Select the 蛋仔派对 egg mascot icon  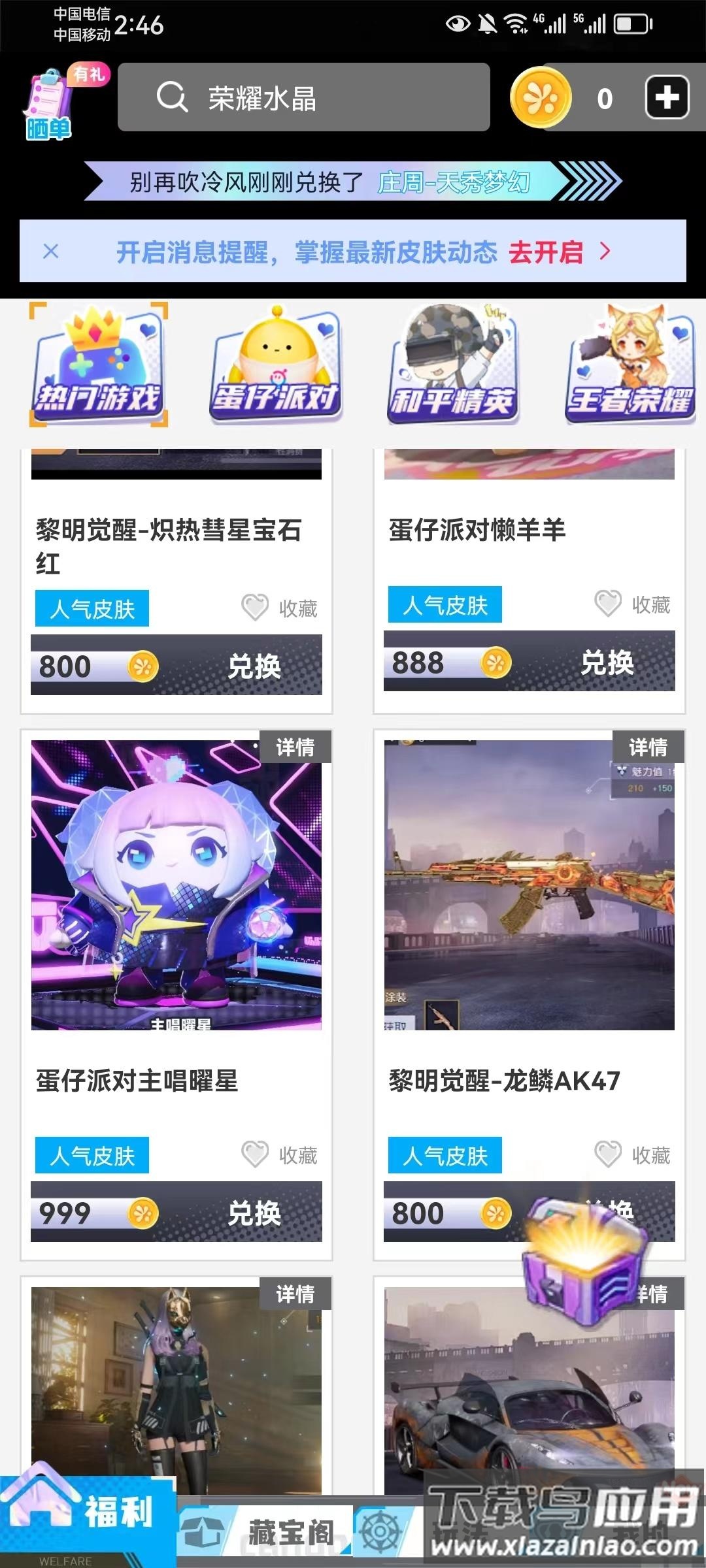tap(275, 366)
